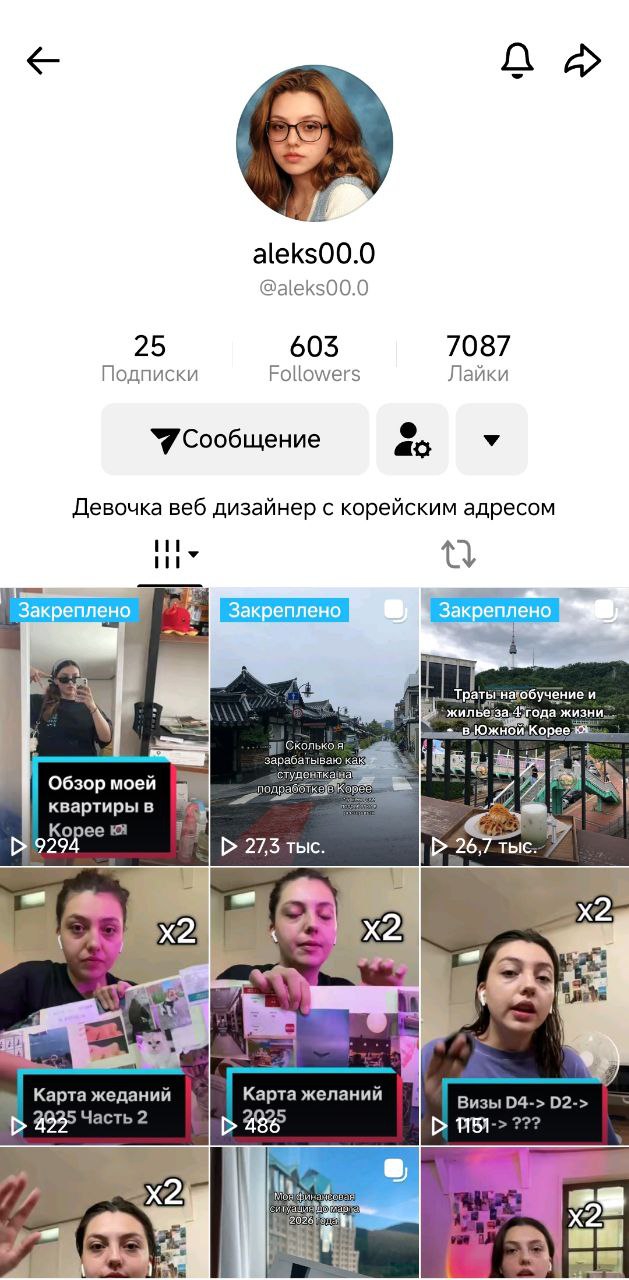Open the aleks00.0 profile picture
Screen dimensions: 629x1280
pos(314,143)
